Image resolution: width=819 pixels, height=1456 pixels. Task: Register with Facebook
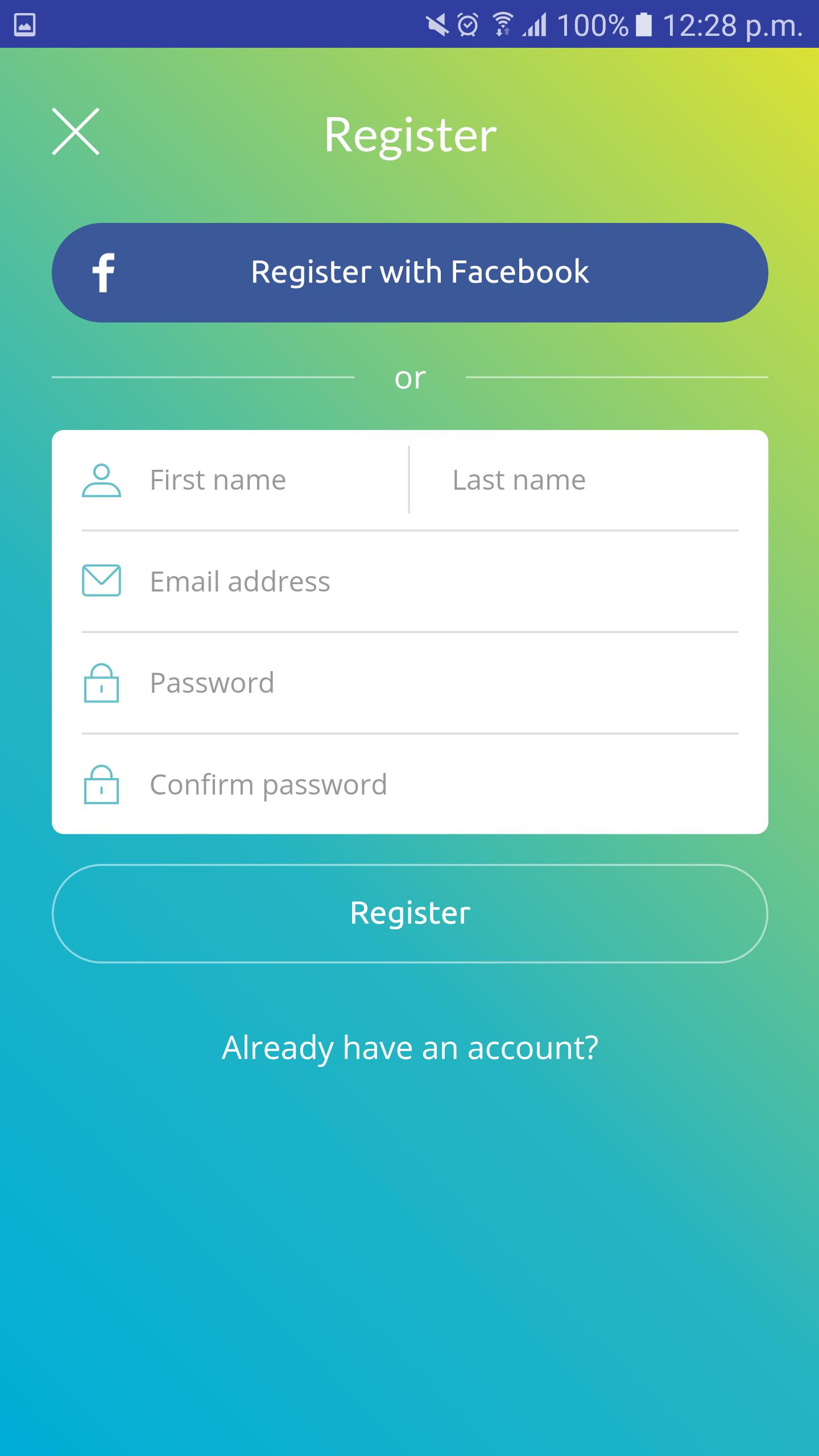point(409,272)
